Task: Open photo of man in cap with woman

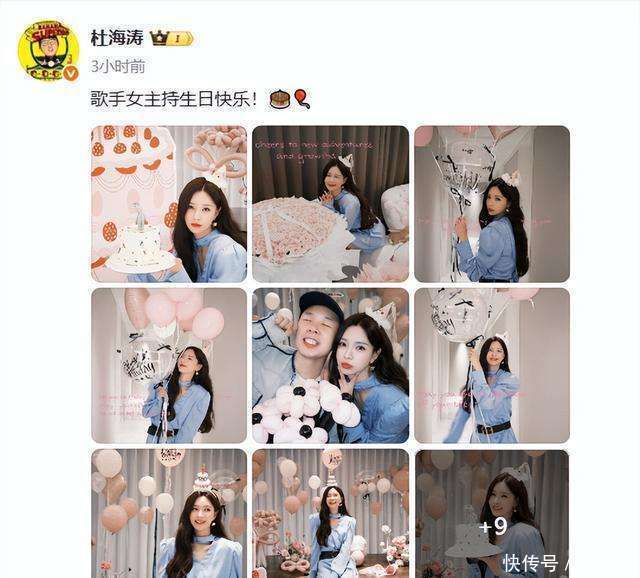Action: (x=331, y=366)
